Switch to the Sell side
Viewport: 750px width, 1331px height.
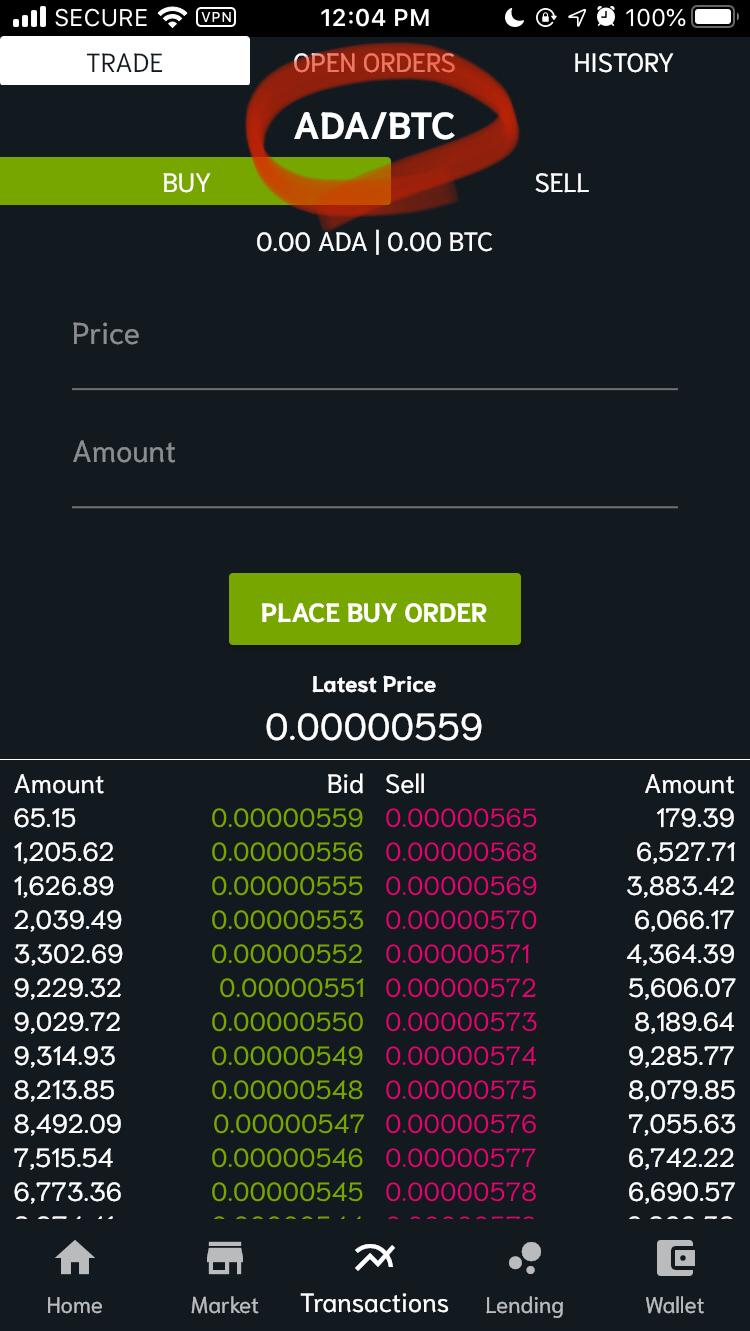click(561, 183)
